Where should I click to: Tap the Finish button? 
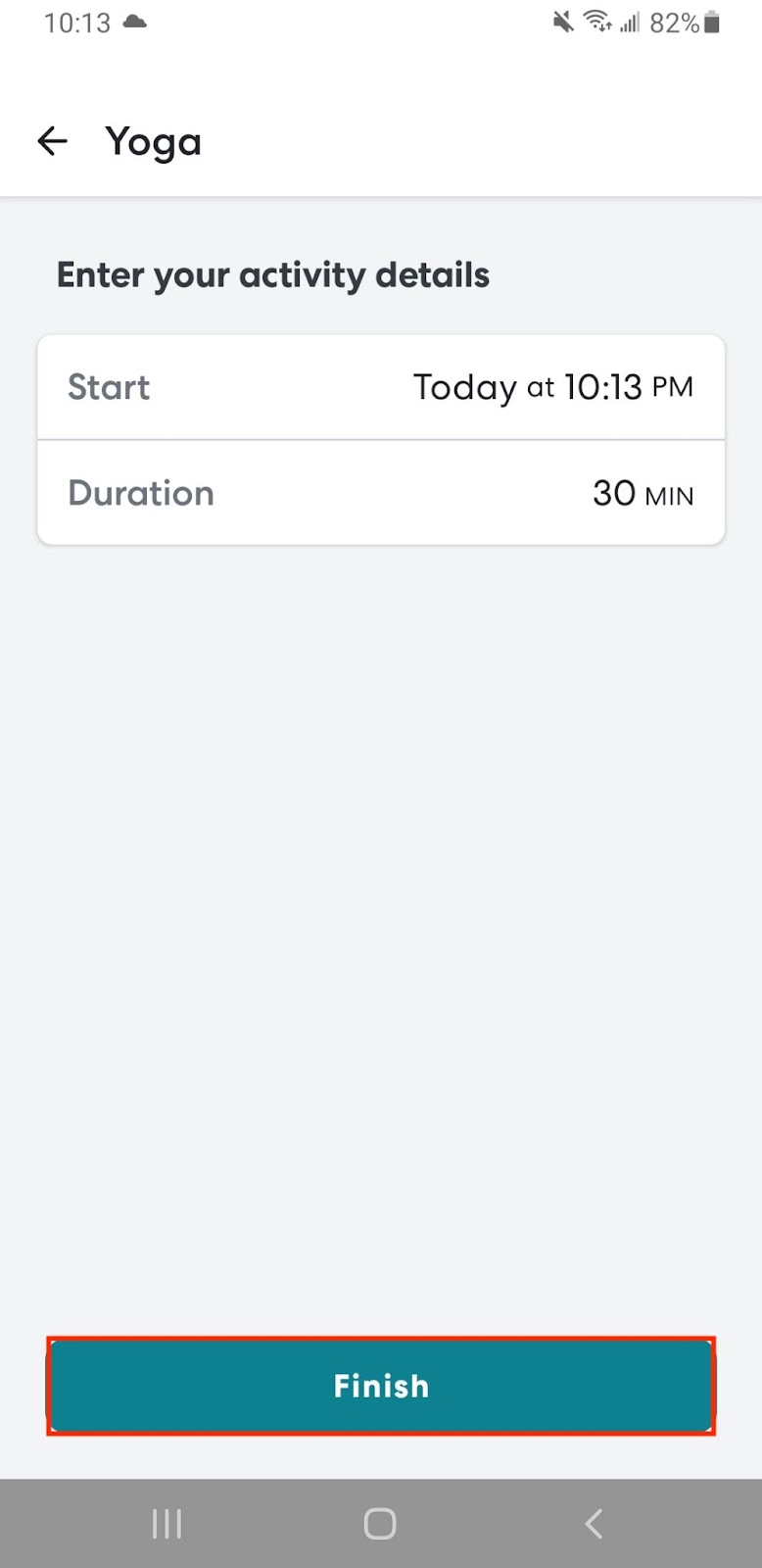point(381,1386)
